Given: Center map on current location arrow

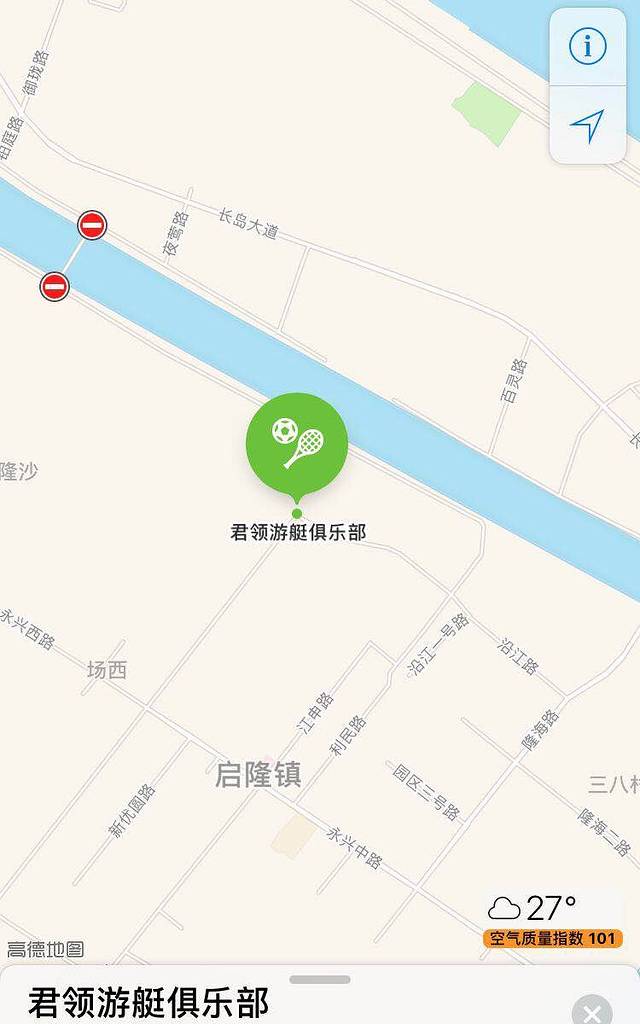Looking at the screenshot, I should [x=588, y=125].
